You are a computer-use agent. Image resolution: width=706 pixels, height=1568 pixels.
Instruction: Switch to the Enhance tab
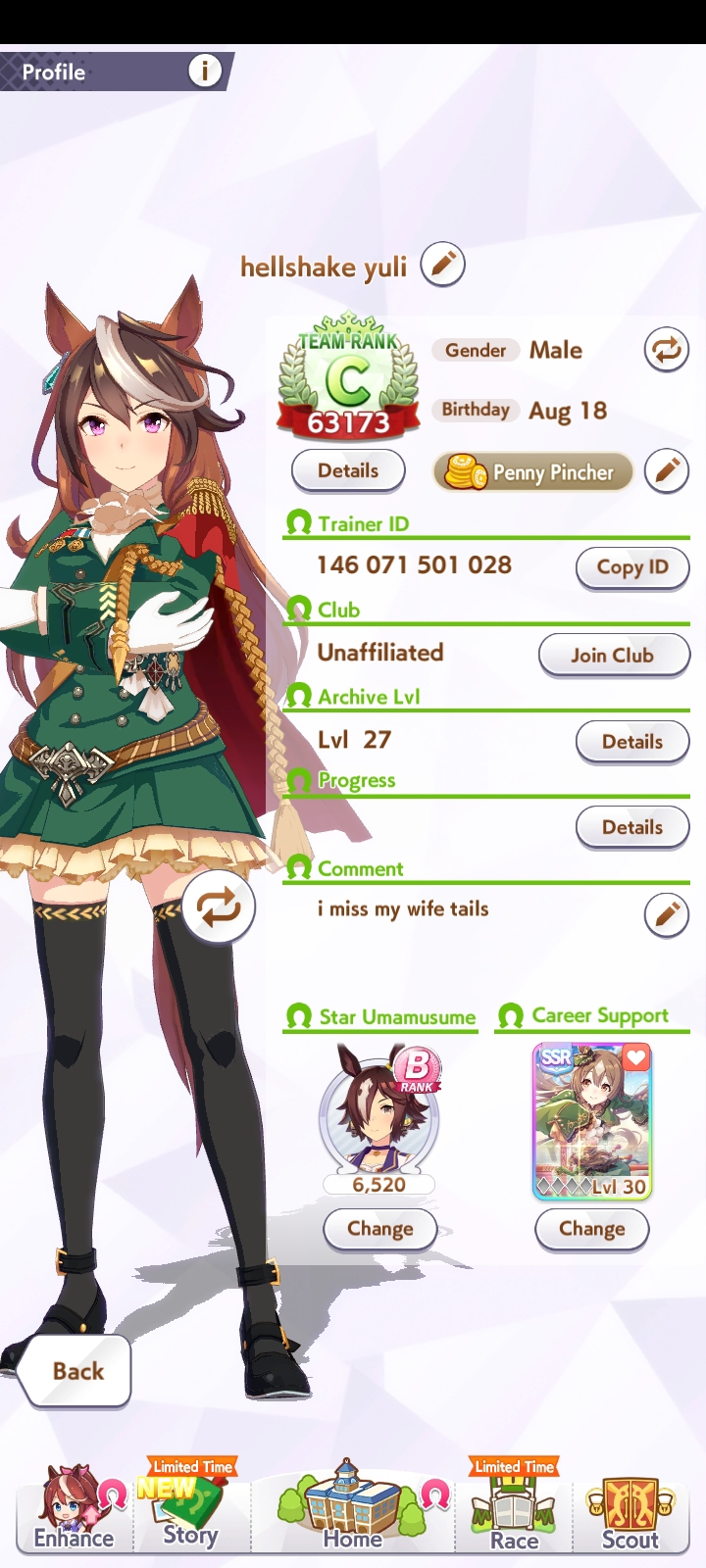[x=75, y=1510]
